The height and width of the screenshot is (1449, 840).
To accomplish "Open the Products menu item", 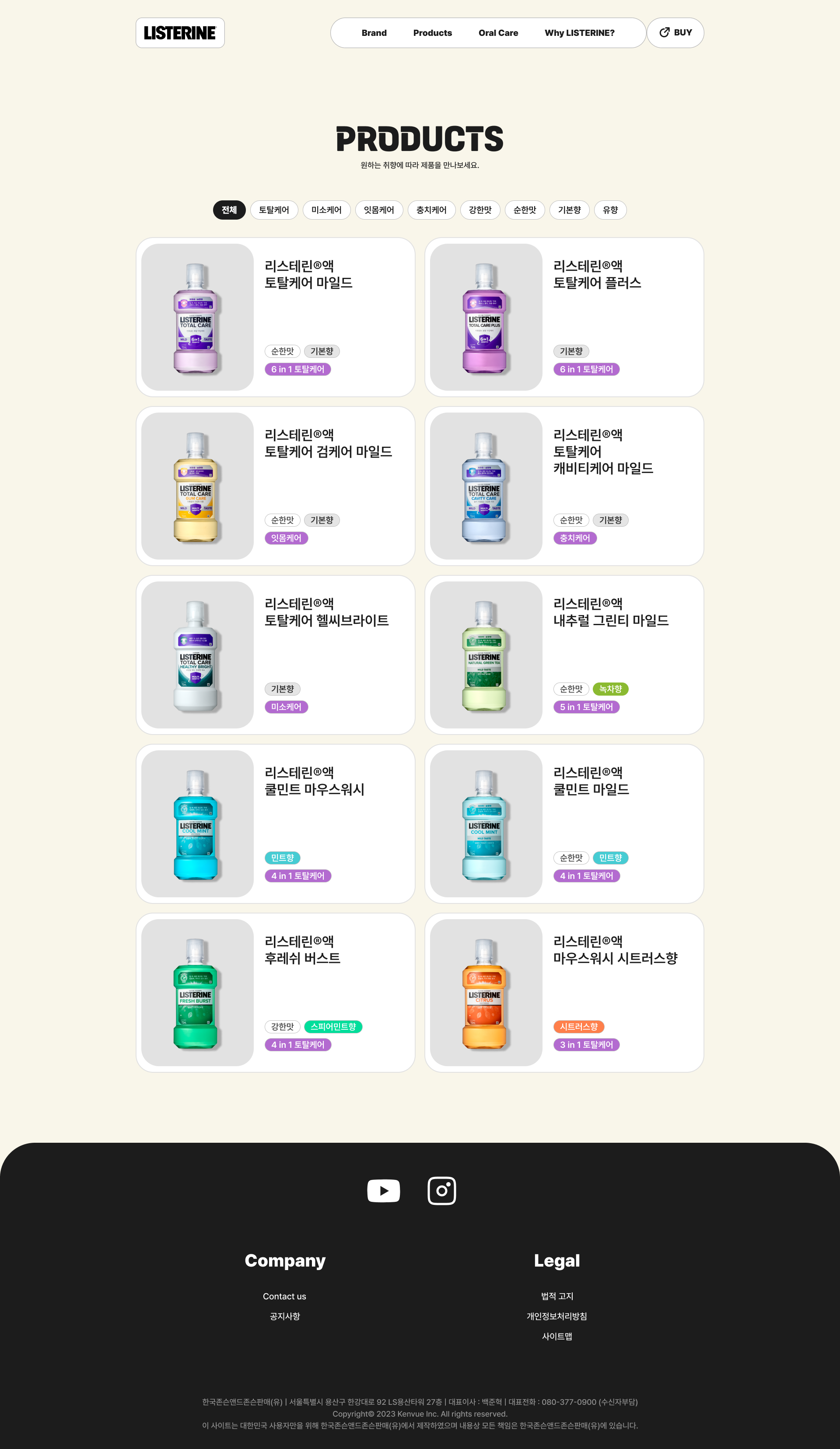I will pyautogui.click(x=432, y=33).
